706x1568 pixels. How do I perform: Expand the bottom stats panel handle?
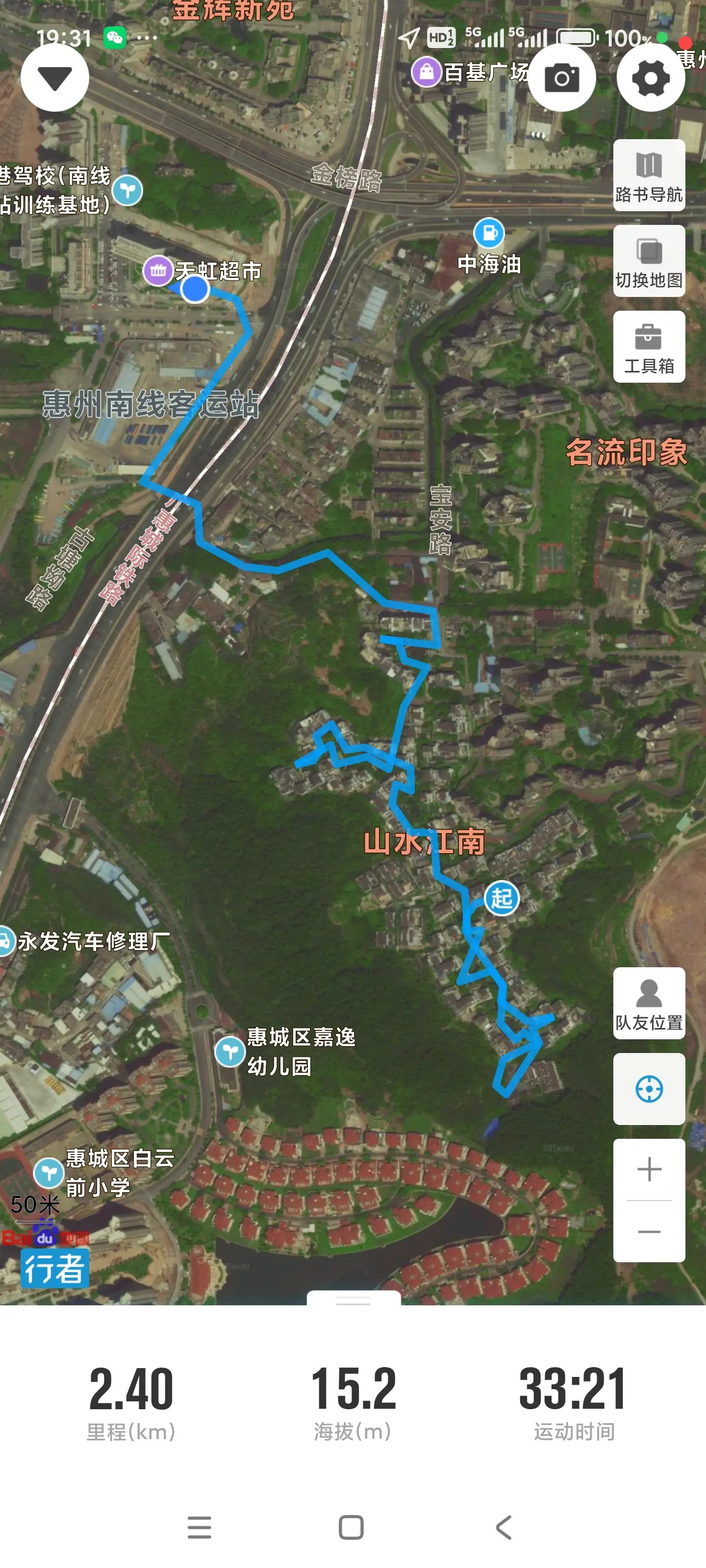pos(353,1299)
